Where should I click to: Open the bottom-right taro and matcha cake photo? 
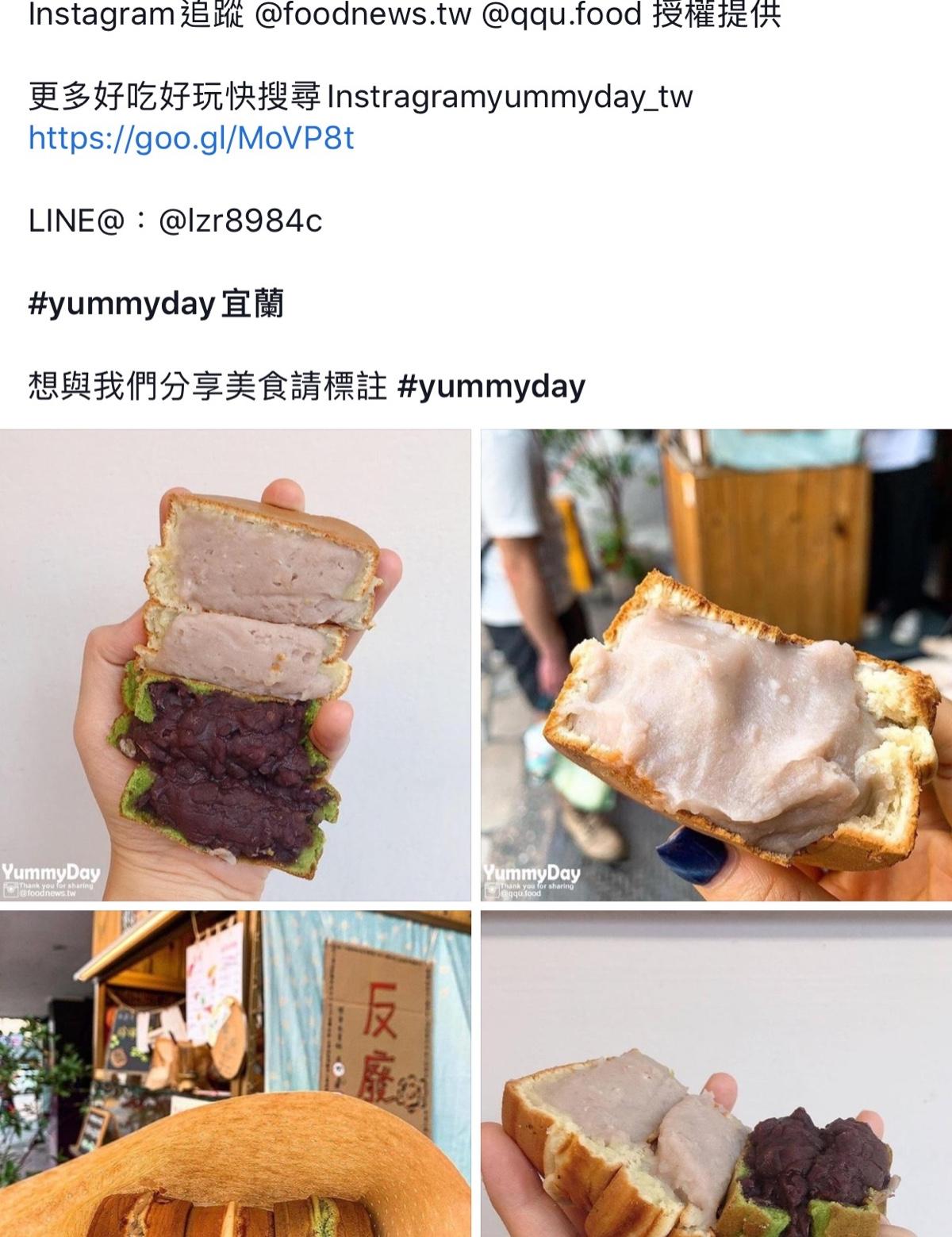716,1073
